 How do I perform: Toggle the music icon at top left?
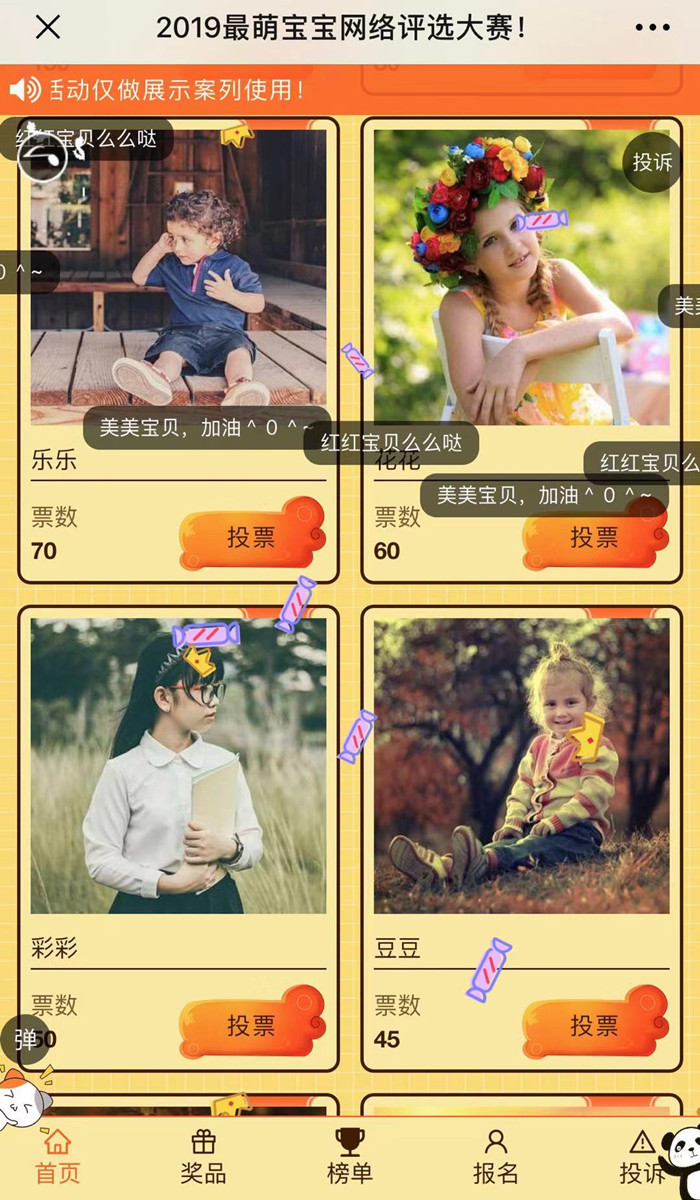click(x=43, y=157)
